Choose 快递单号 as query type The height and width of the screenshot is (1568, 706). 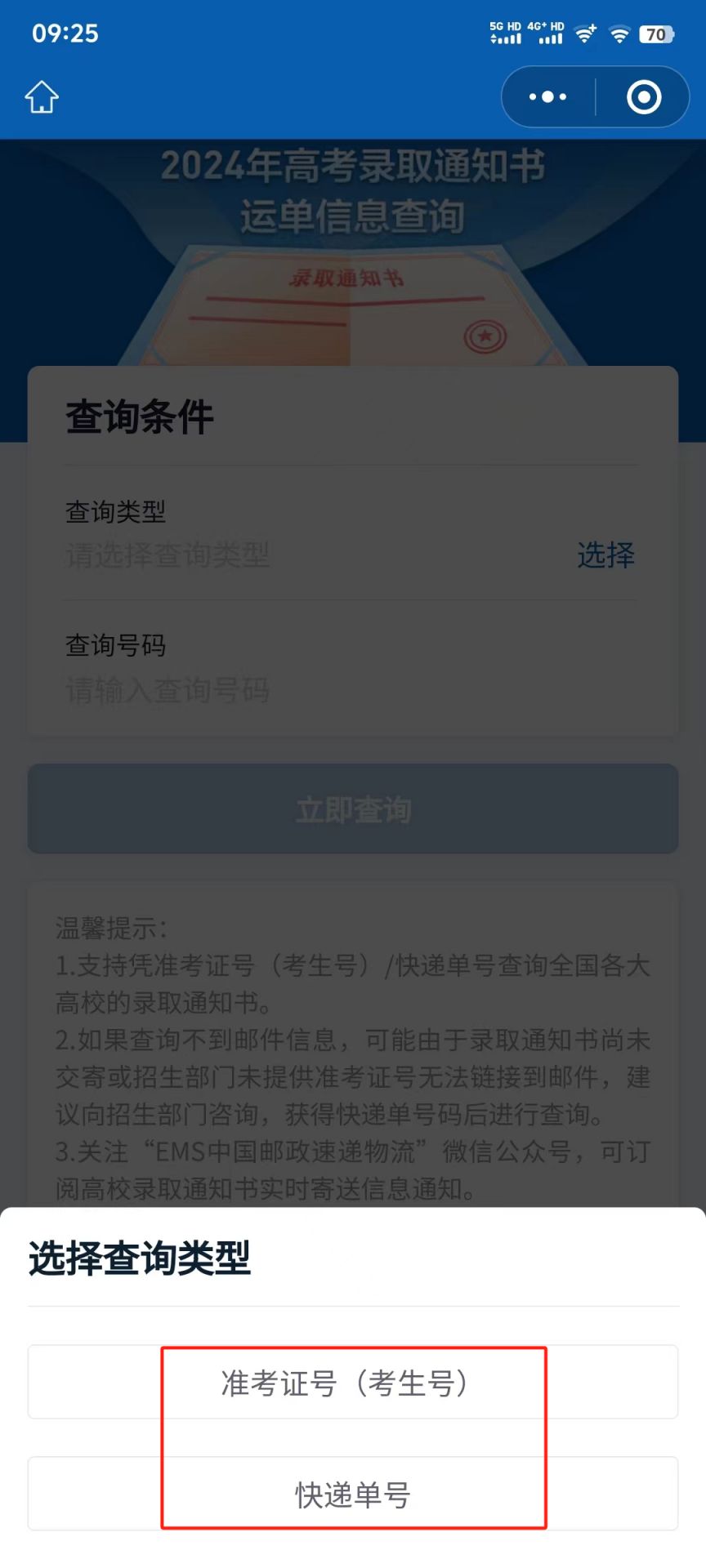(x=353, y=1494)
